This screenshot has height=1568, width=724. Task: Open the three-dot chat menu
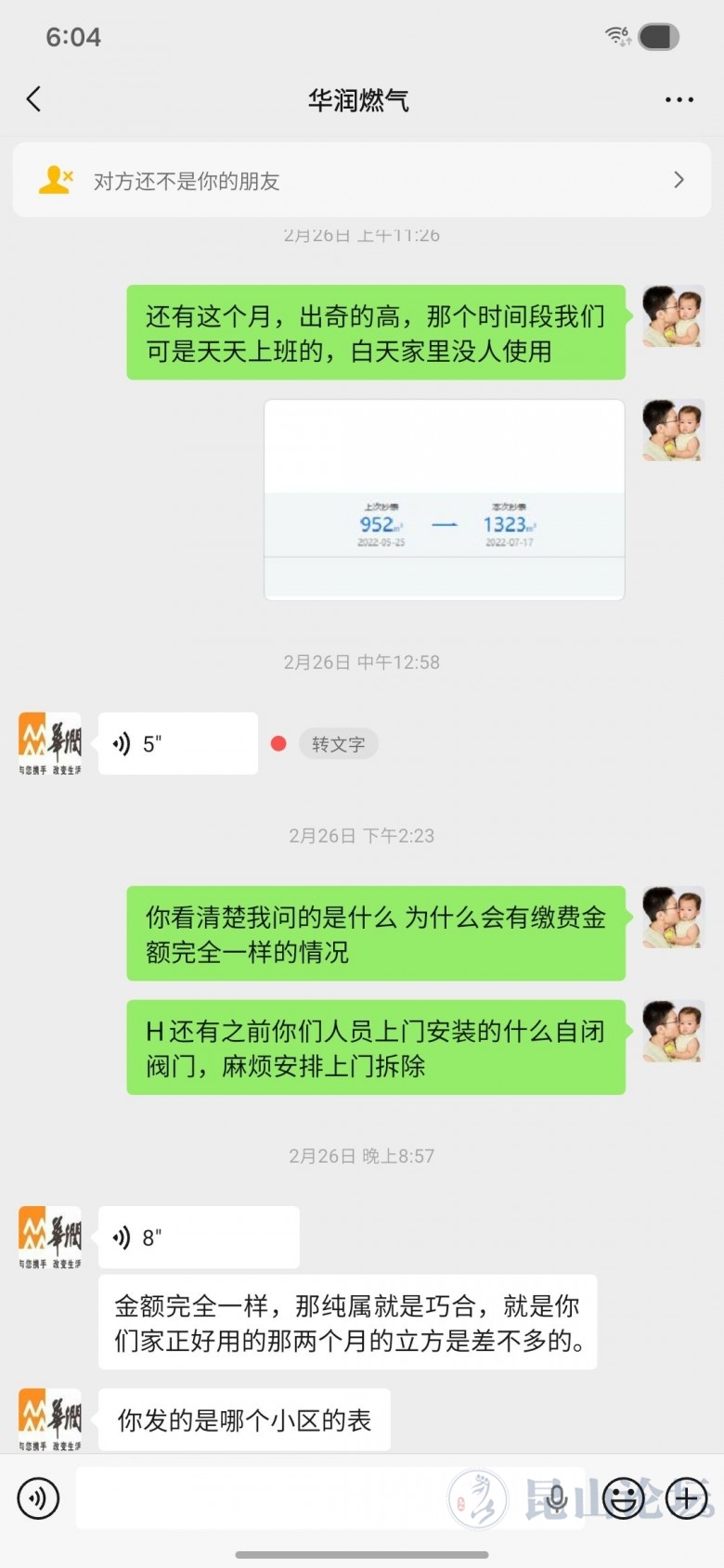point(679,99)
